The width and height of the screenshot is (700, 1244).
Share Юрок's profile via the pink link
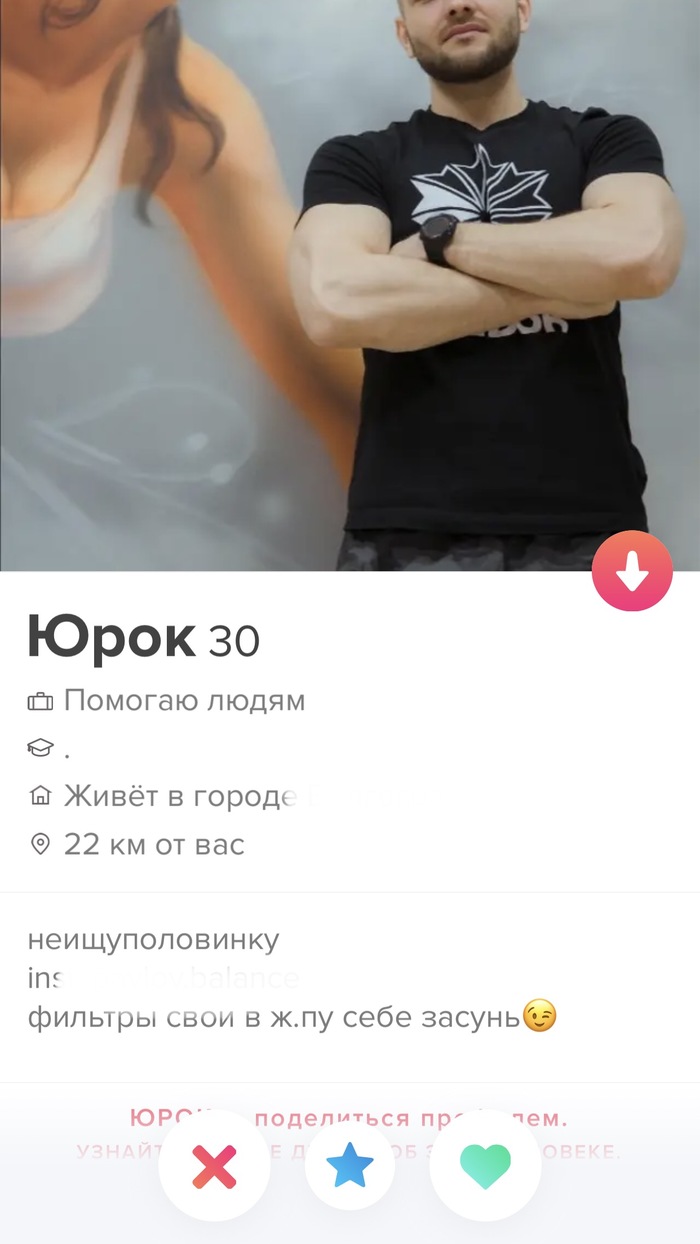(350, 1118)
